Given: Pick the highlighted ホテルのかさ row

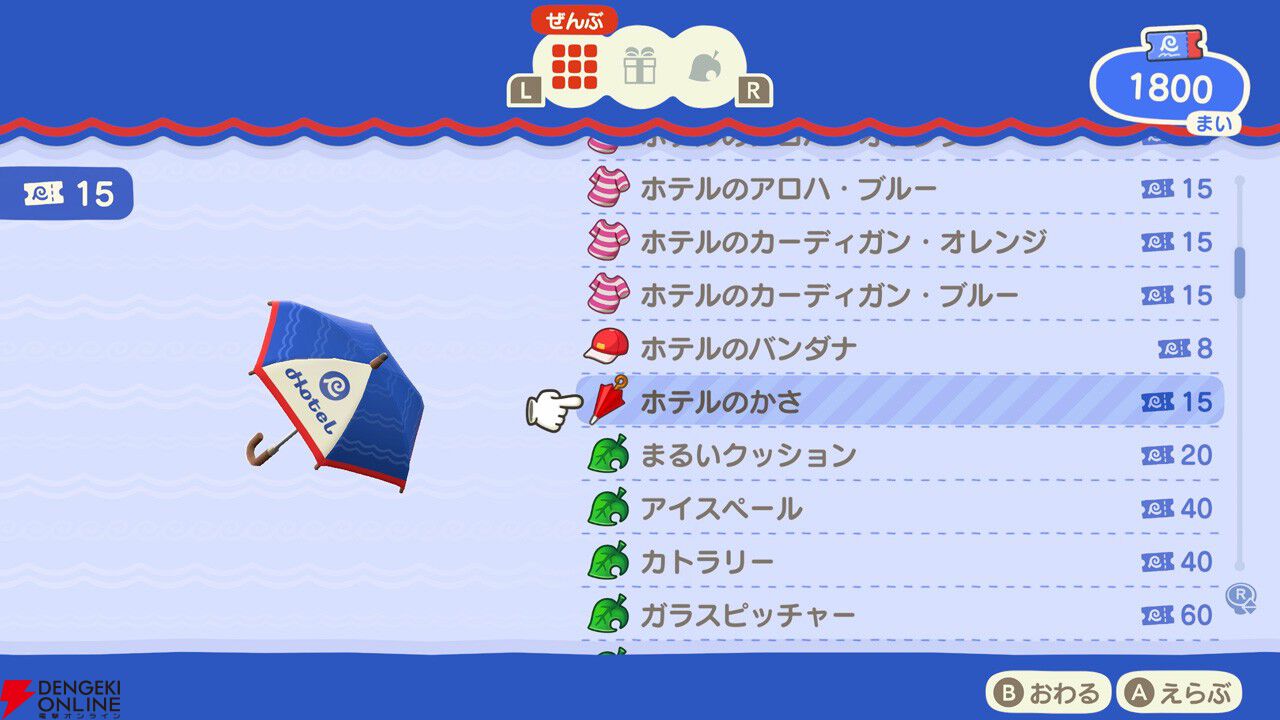Looking at the screenshot, I should pyautogui.click(x=898, y=402).
